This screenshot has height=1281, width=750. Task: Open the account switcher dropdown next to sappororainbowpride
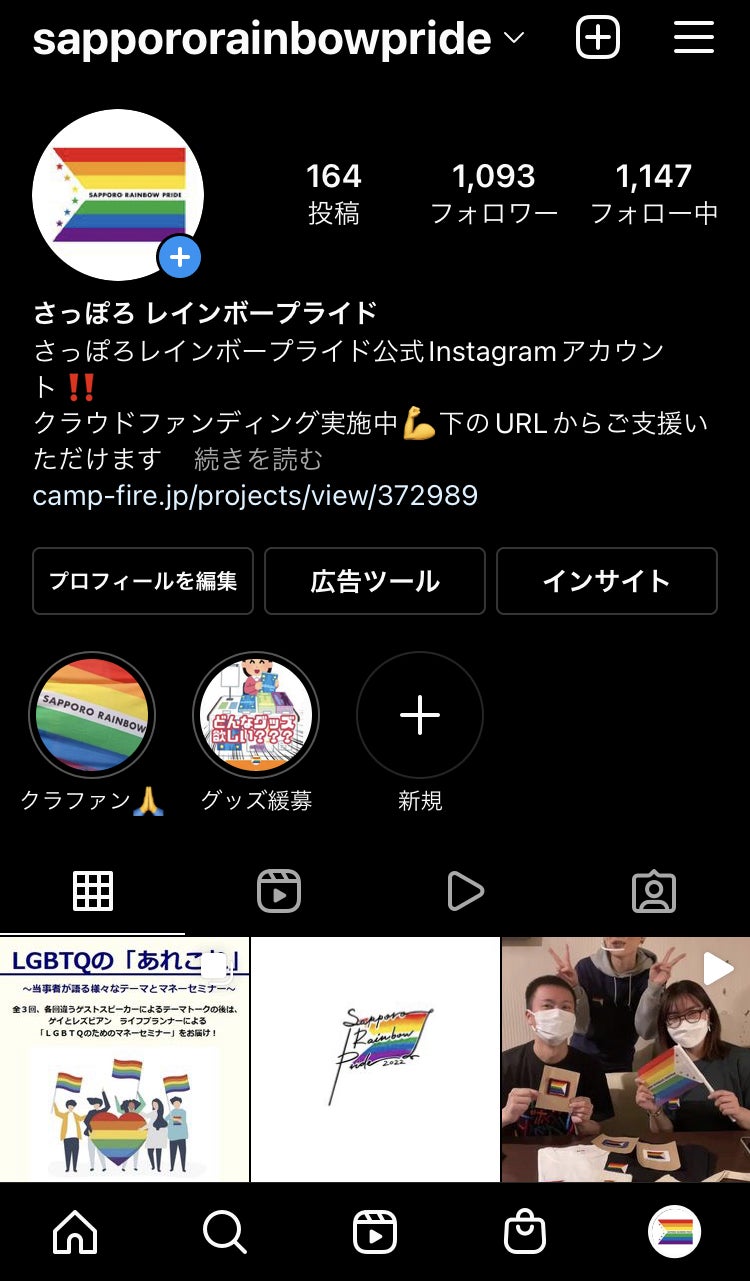click(514, 39)
